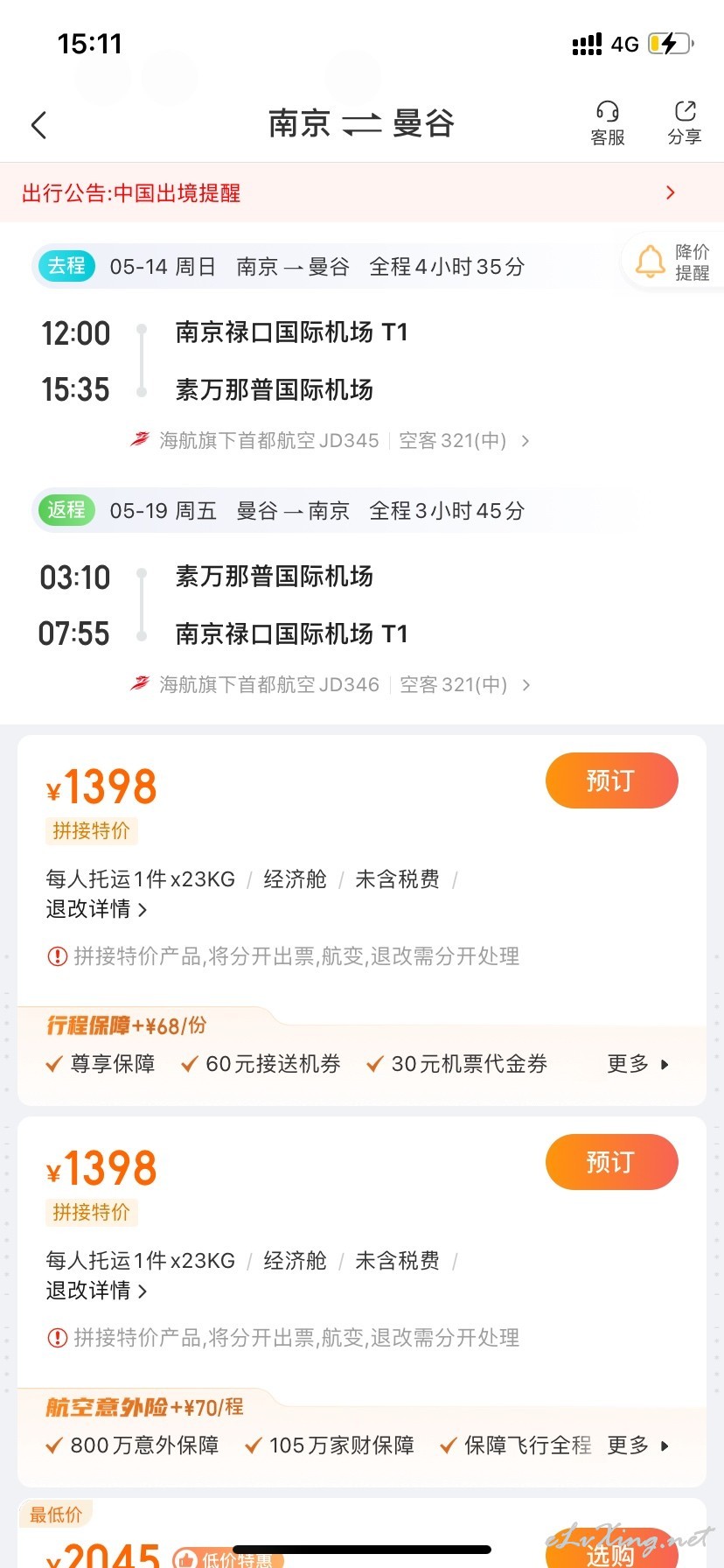Open the 出行公告 travel notice banner
Screen dimensions: 724x1568
click(x=362, y=192)
